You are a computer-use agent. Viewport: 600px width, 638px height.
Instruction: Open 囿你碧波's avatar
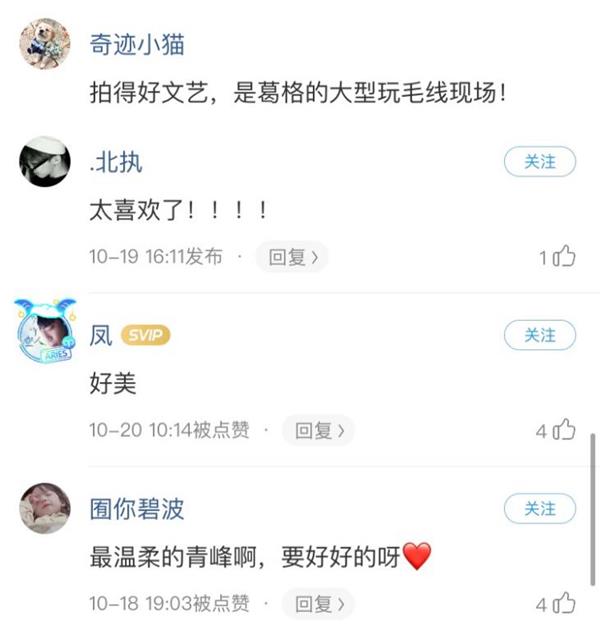click(44, 508)
